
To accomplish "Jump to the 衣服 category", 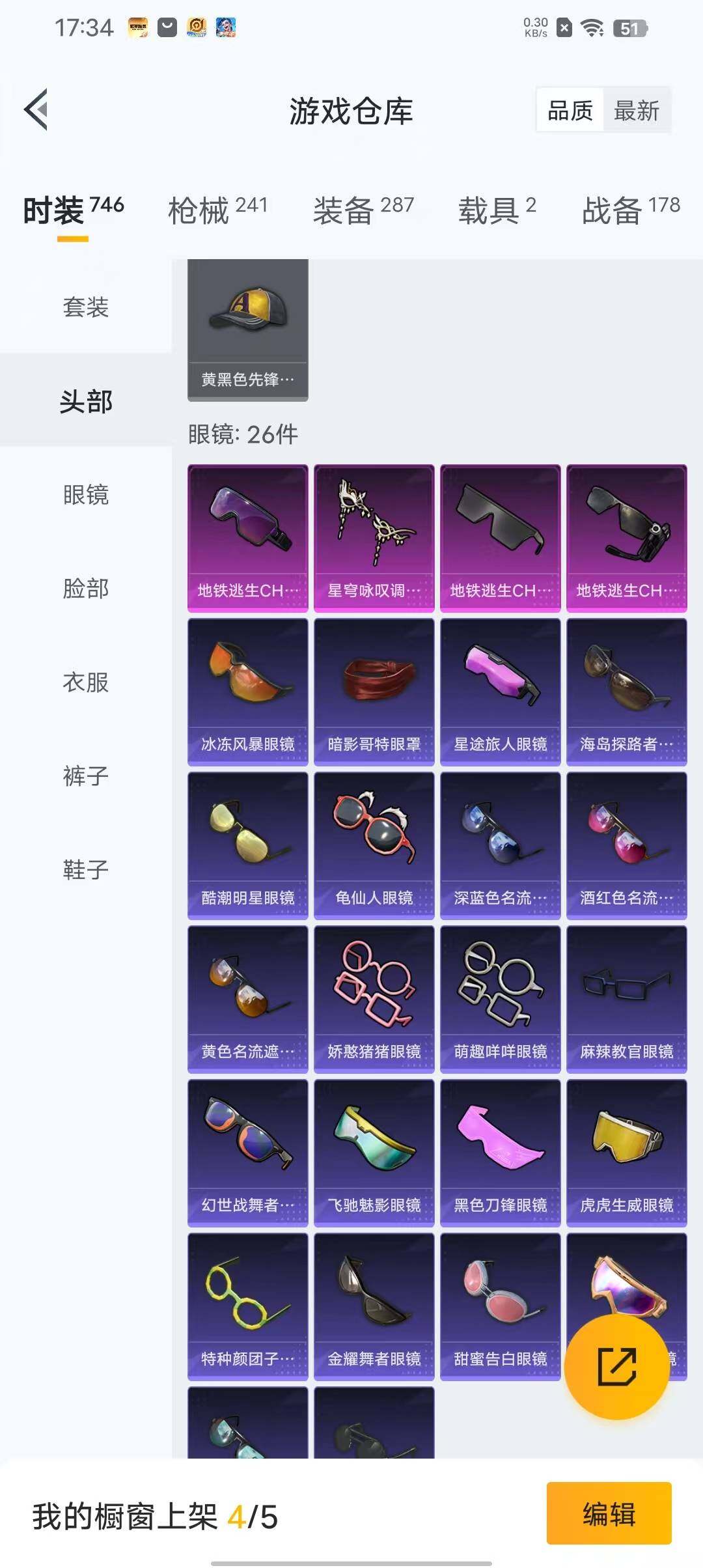I will [85, 682].
